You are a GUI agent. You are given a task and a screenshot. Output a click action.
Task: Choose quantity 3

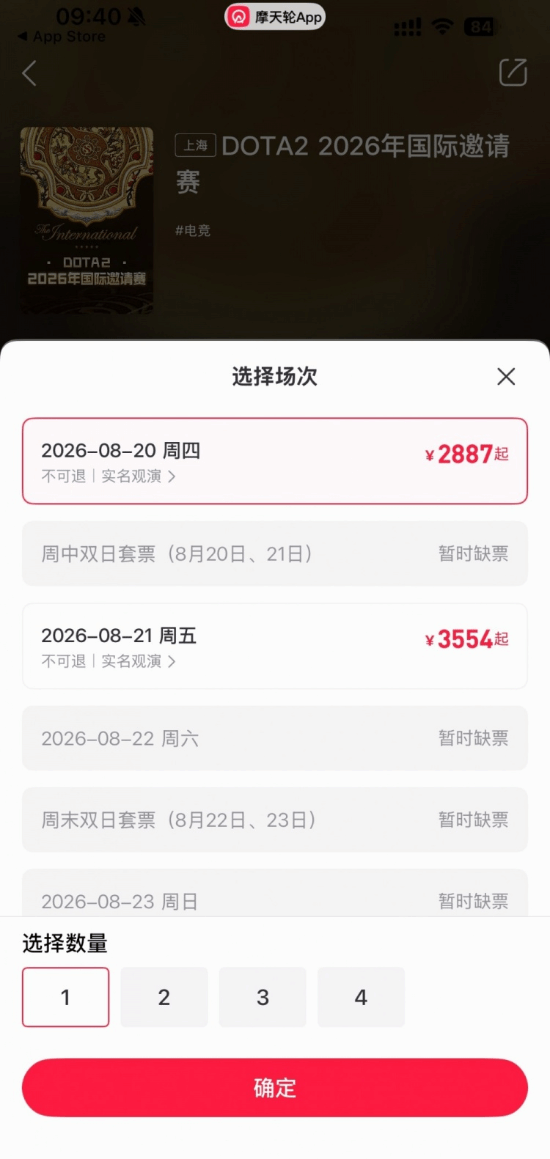coord(262,997)
